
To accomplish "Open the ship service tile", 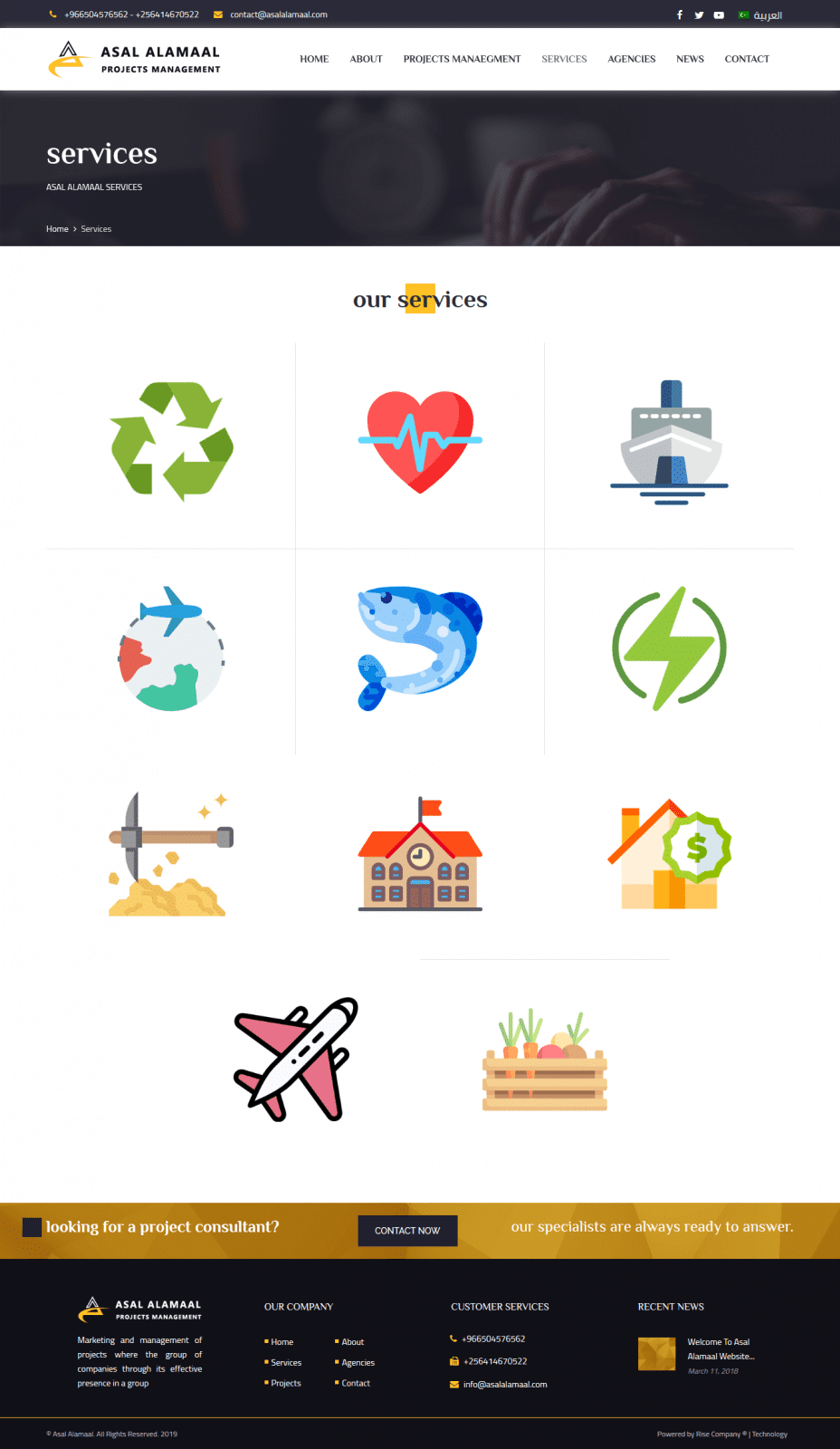I will pos(669,442).
